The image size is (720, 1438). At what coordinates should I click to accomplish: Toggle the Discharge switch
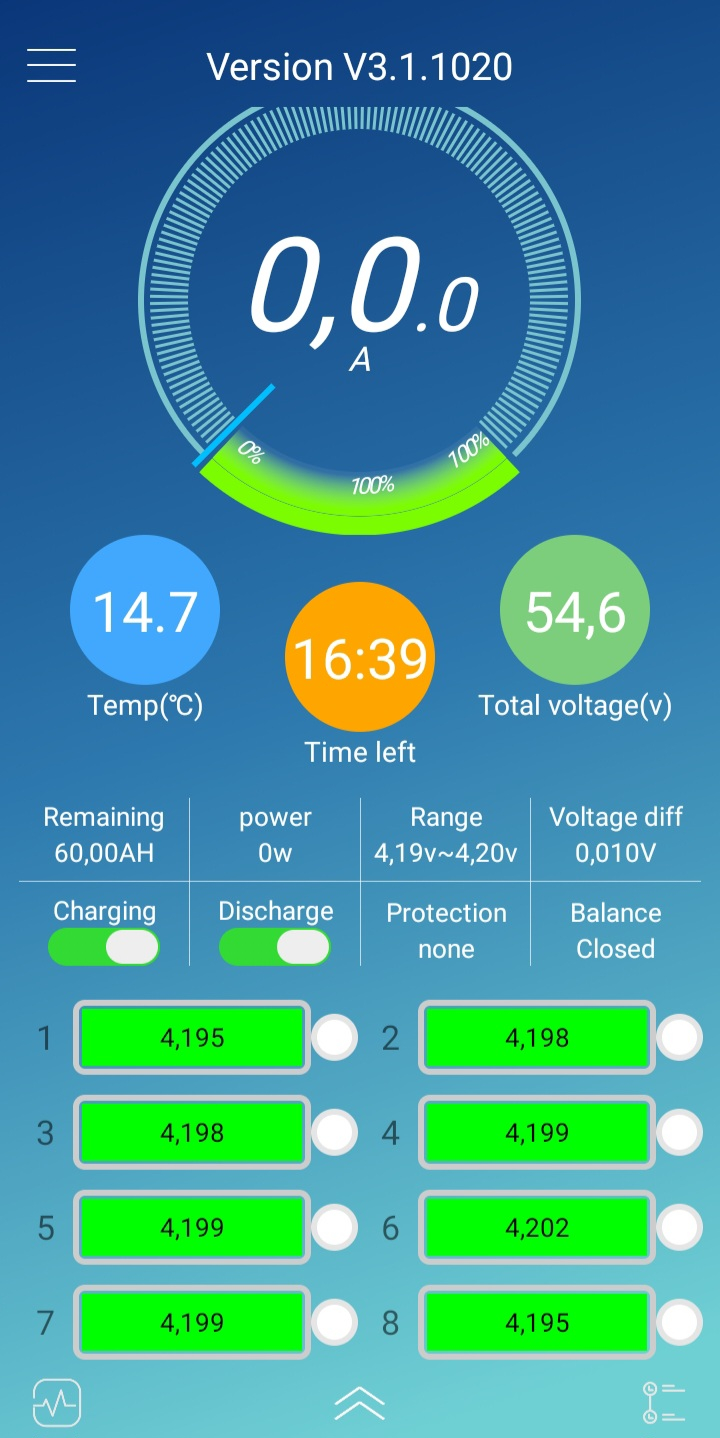[275, 946]
